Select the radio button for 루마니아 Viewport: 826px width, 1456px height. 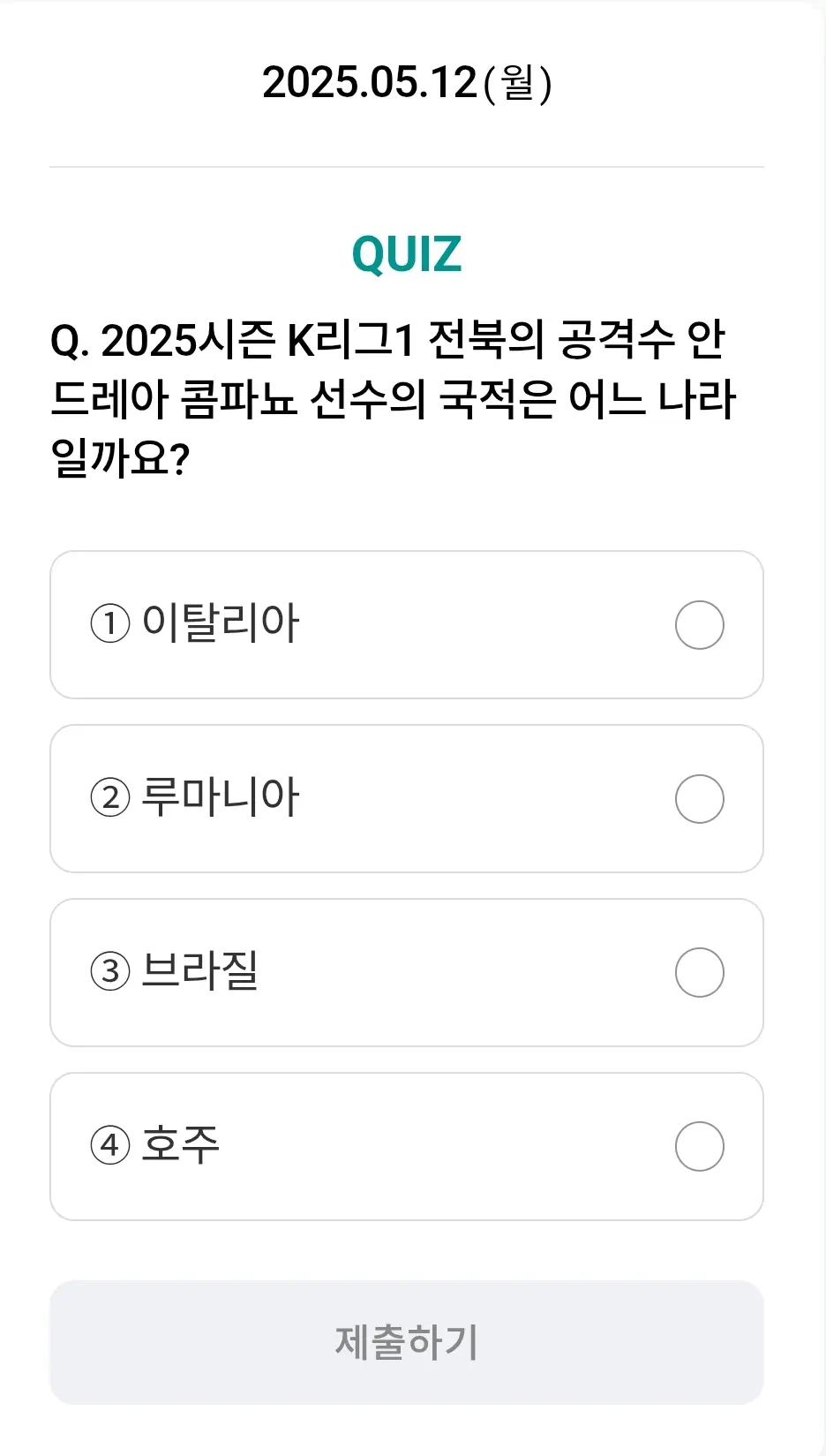coord(699,798)
